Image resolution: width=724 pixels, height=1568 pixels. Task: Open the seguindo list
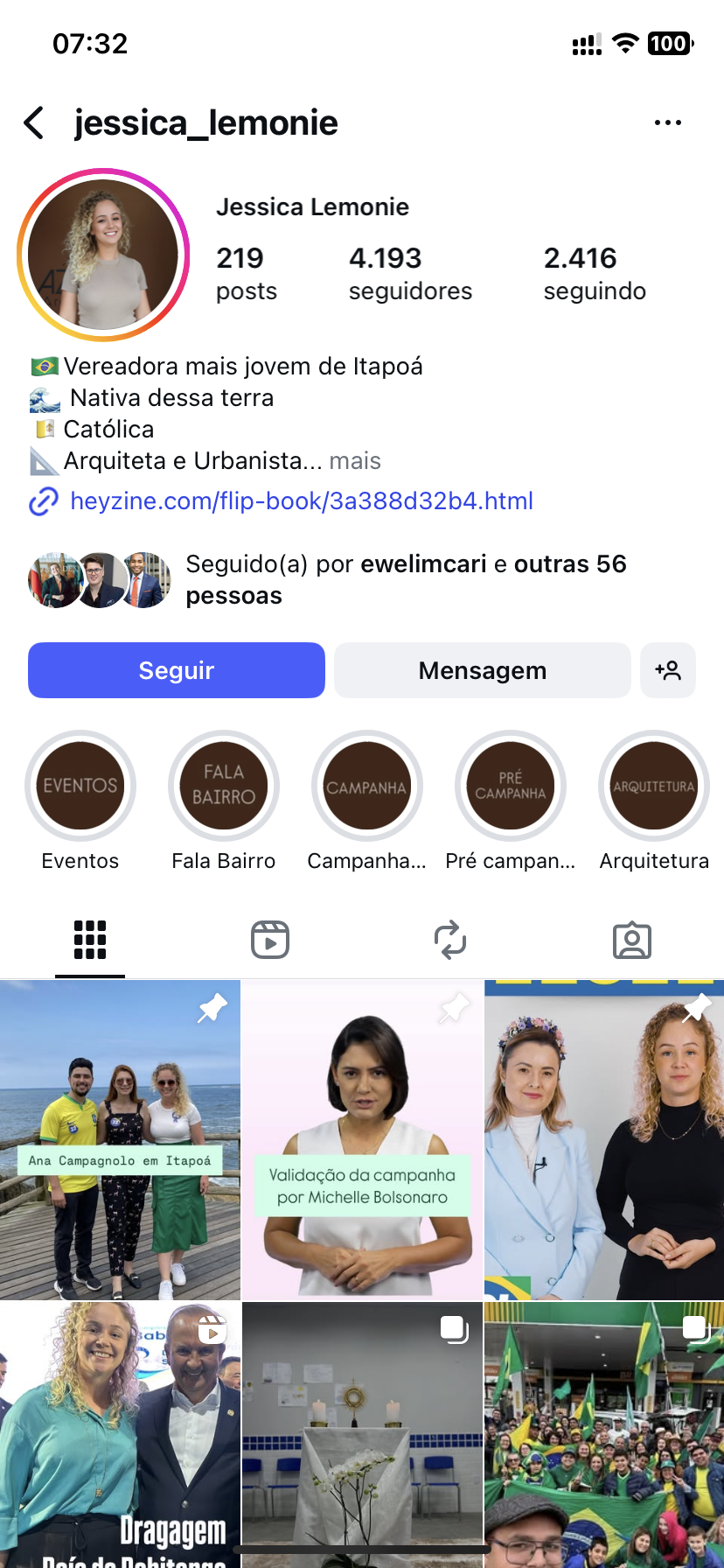[594, 273]
